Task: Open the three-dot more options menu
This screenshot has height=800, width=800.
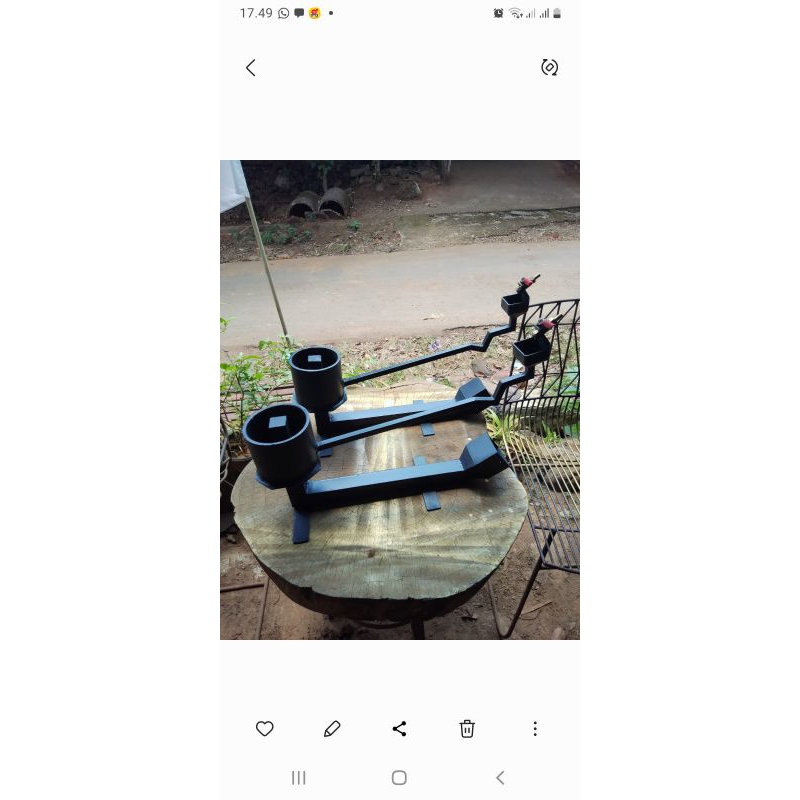Action: (535, 729)
